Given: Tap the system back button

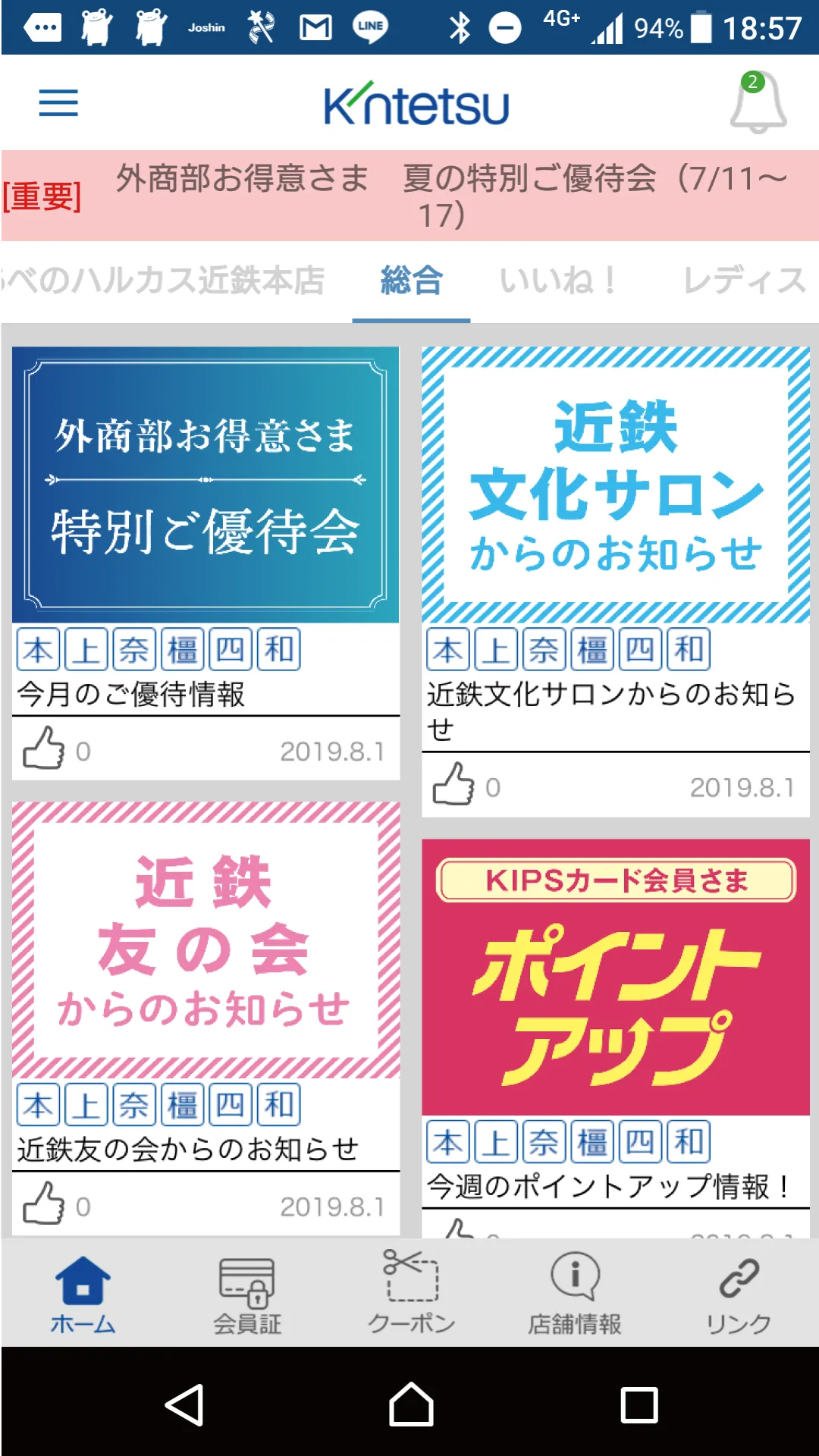Looking at the screenshot, I should pos(184,1404).
